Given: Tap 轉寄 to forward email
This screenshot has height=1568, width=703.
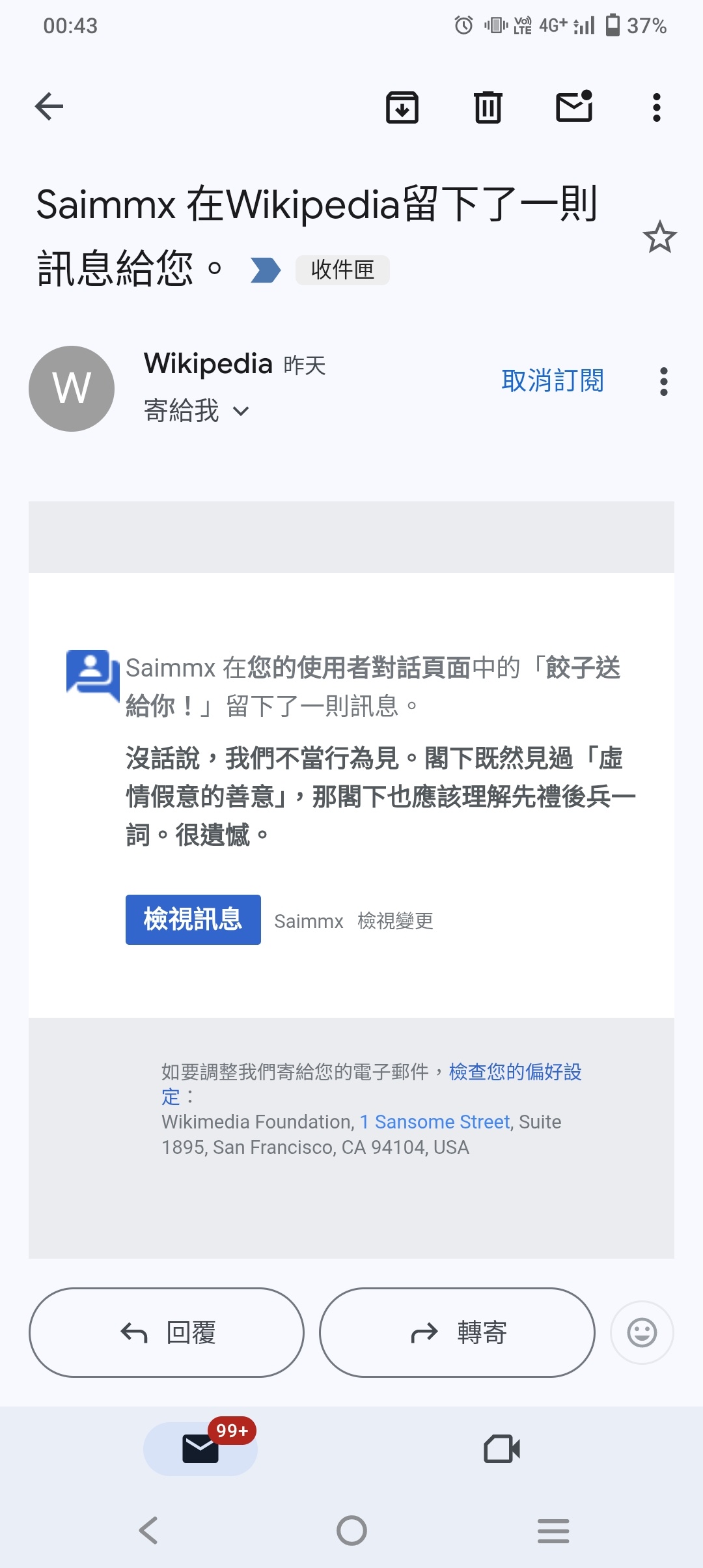Looking at the screenshot, I should 457,1332.
